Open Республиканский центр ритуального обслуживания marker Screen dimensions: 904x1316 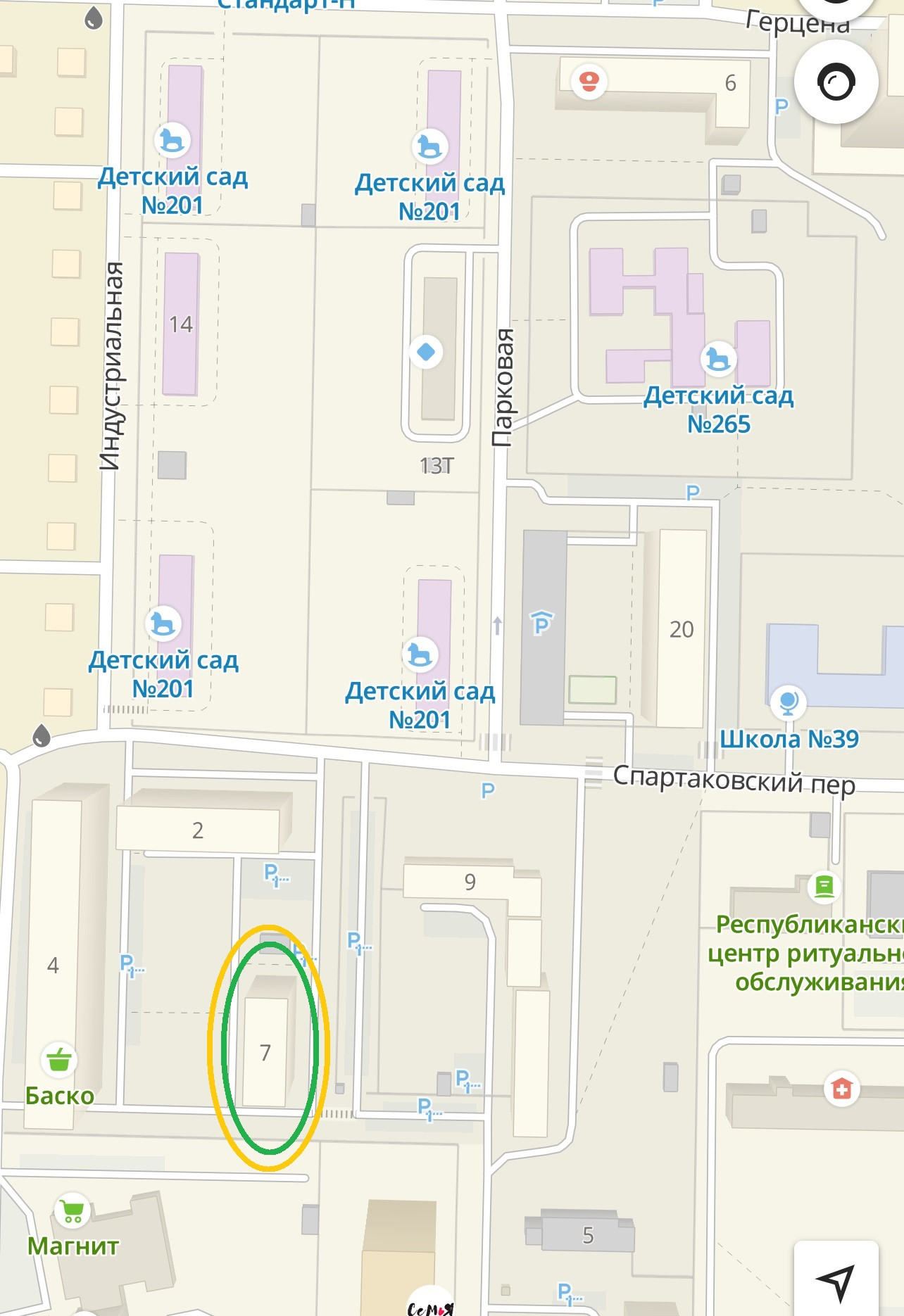pyautogui.click(x=824, y=886)
